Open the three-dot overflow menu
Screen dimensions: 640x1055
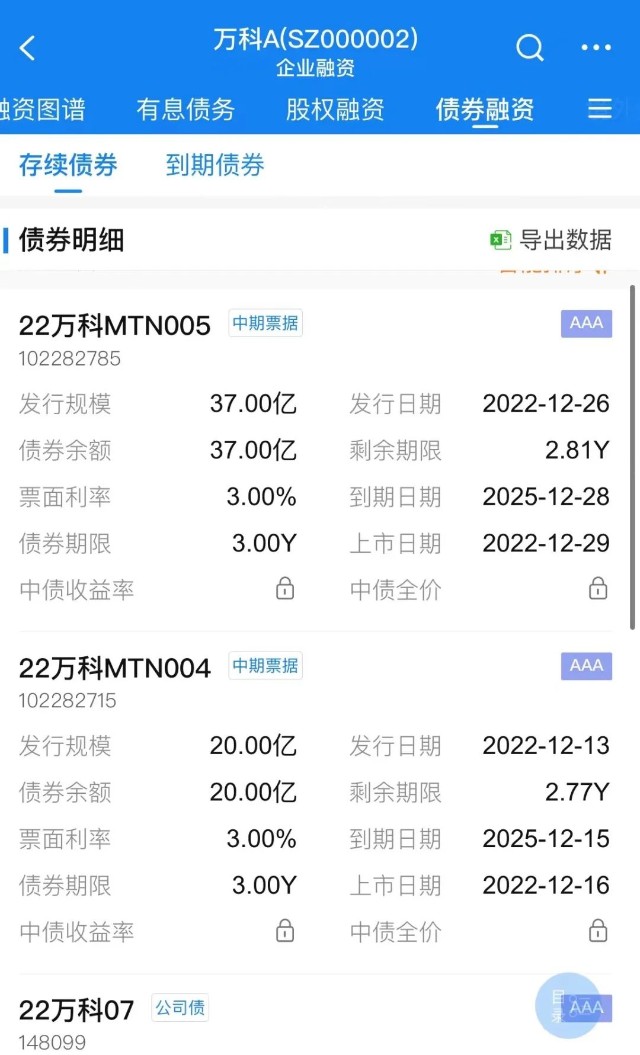point(596,47)
